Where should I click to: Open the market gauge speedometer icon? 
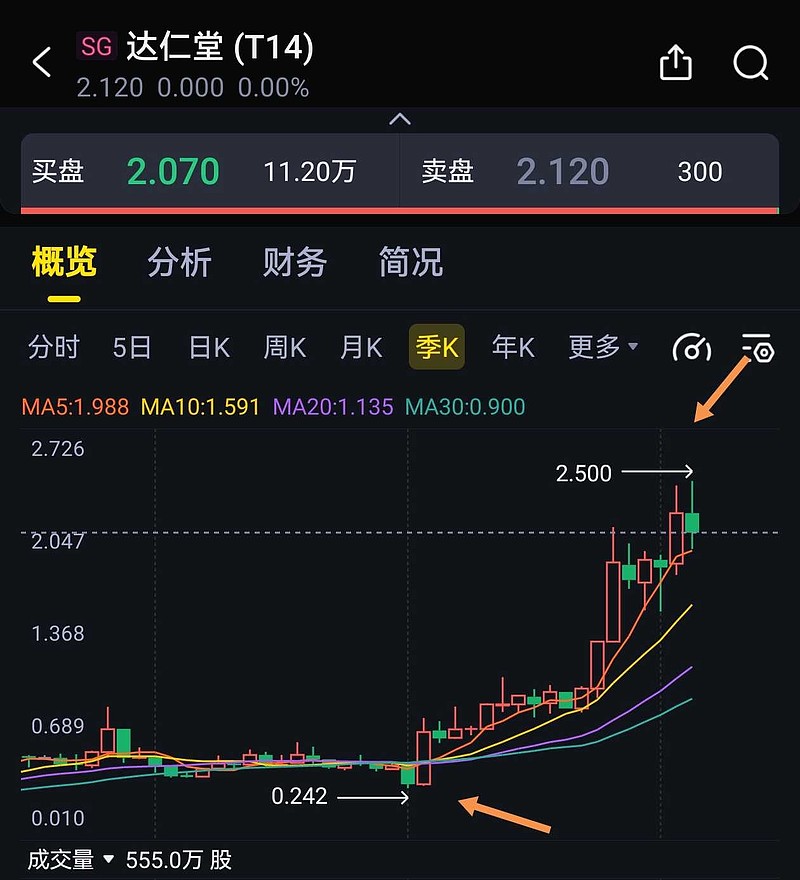click(692, 348)
